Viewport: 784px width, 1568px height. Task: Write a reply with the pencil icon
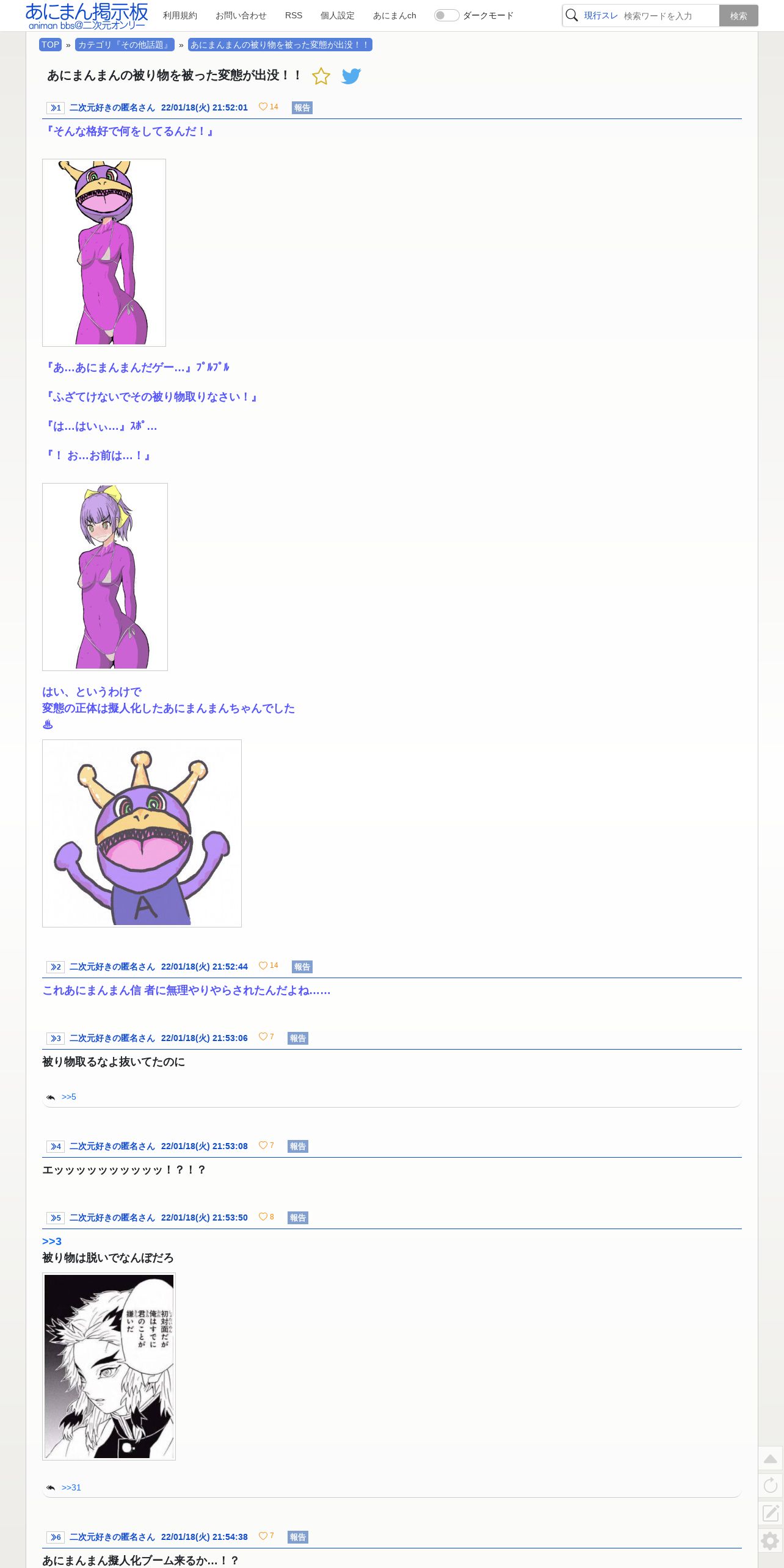[771, 1512]
